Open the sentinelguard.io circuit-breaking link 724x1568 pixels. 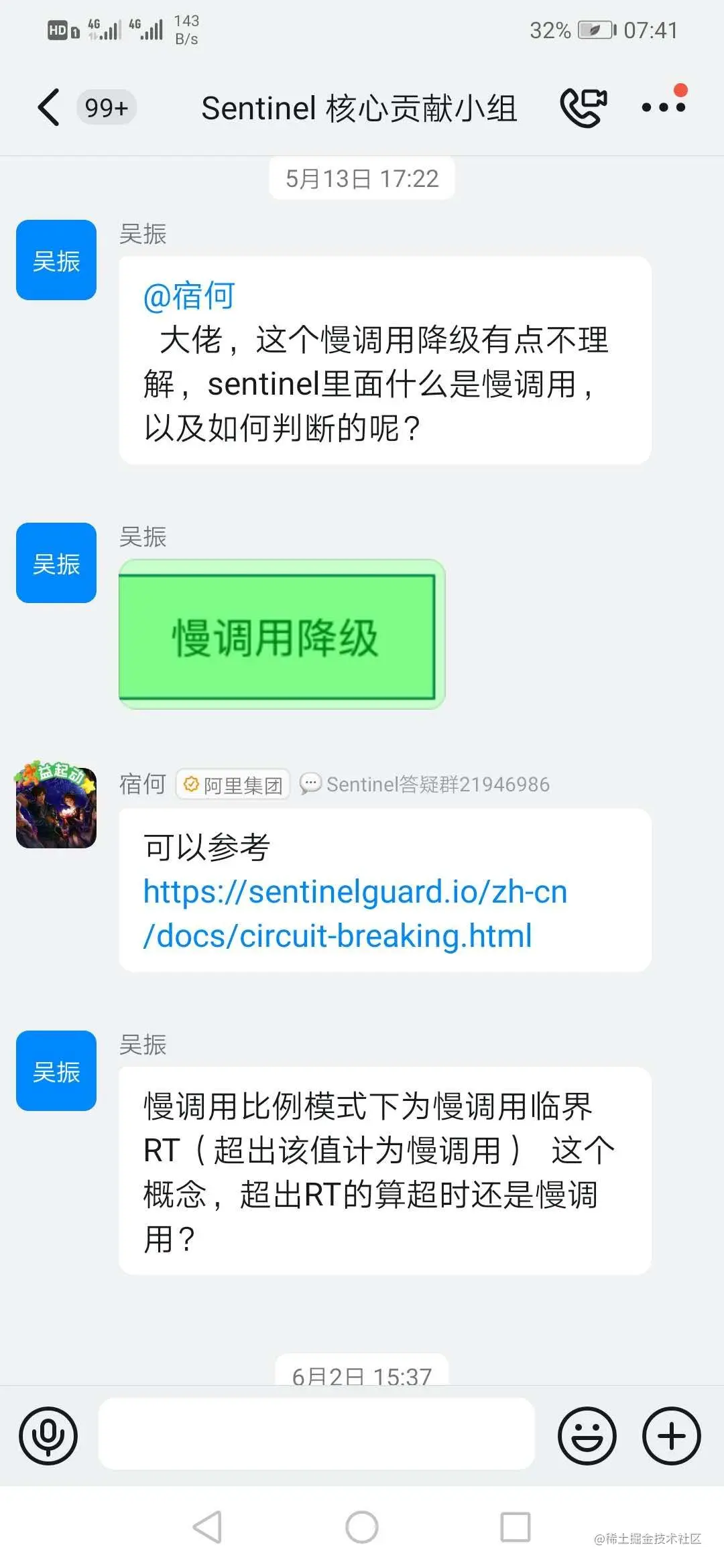pos(355,913)
